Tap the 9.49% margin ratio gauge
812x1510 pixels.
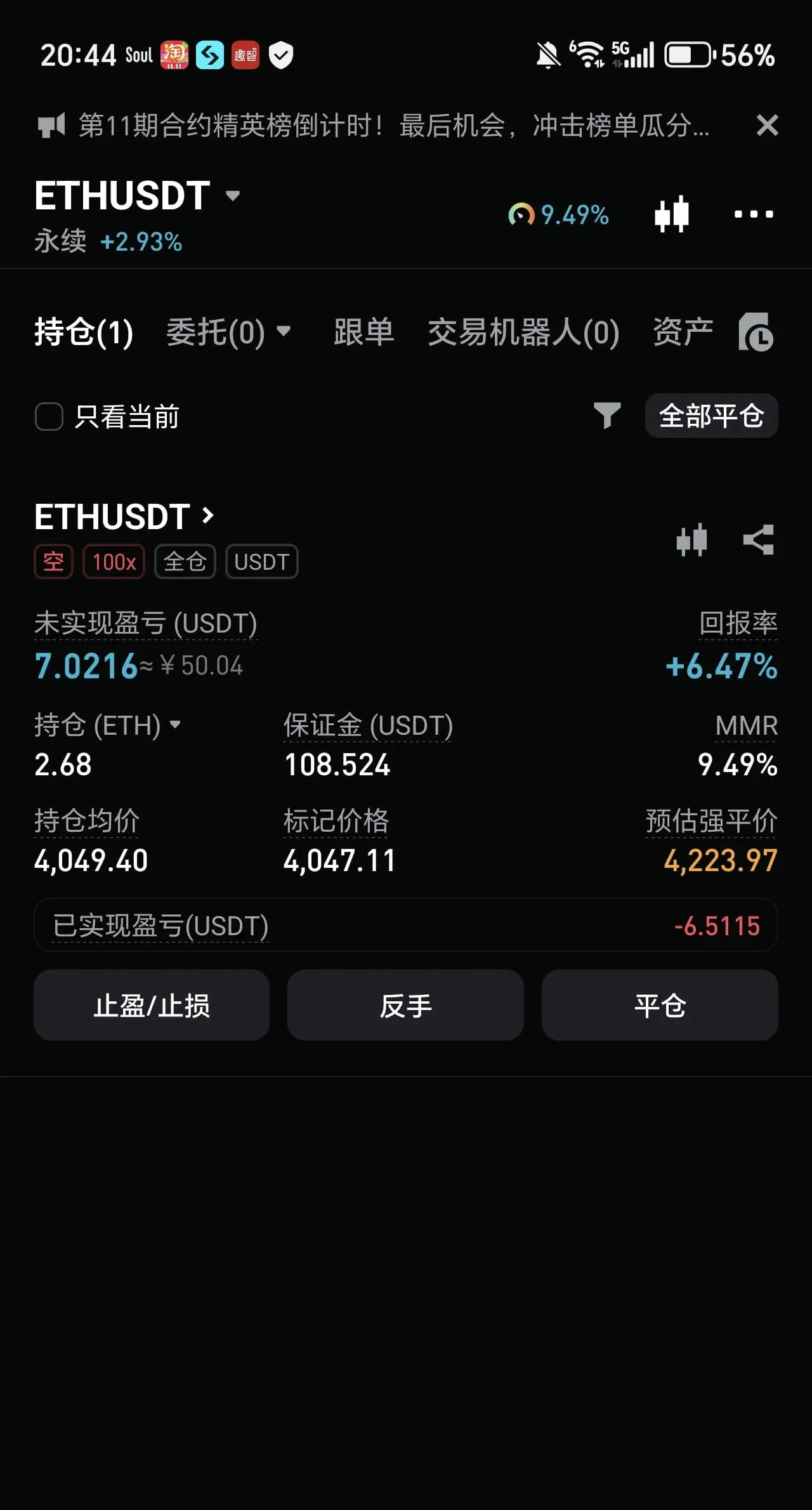(x=558, y=214)
